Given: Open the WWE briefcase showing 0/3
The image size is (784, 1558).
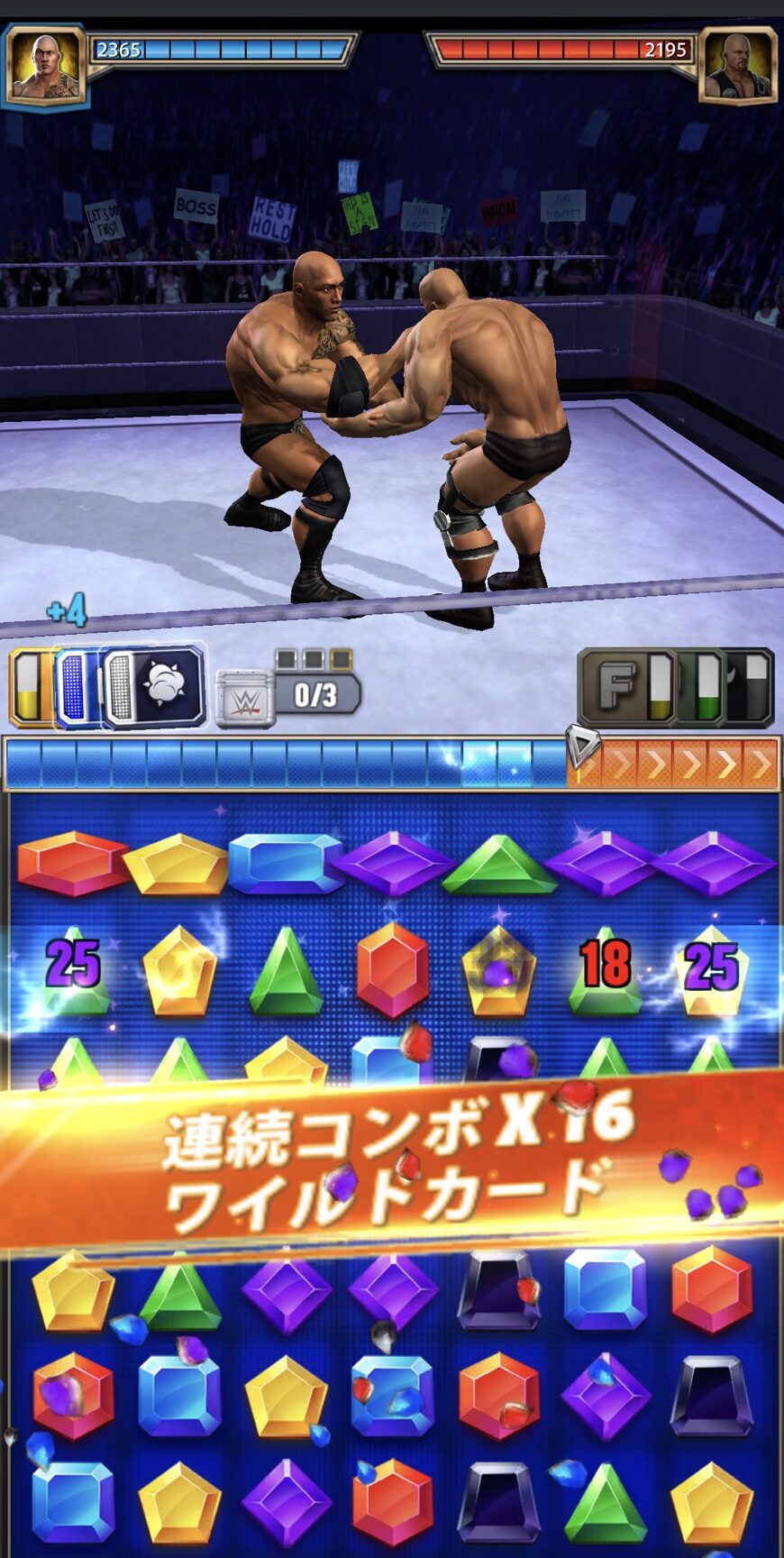Looking at the screenshot, I should (x=246, y=698).
